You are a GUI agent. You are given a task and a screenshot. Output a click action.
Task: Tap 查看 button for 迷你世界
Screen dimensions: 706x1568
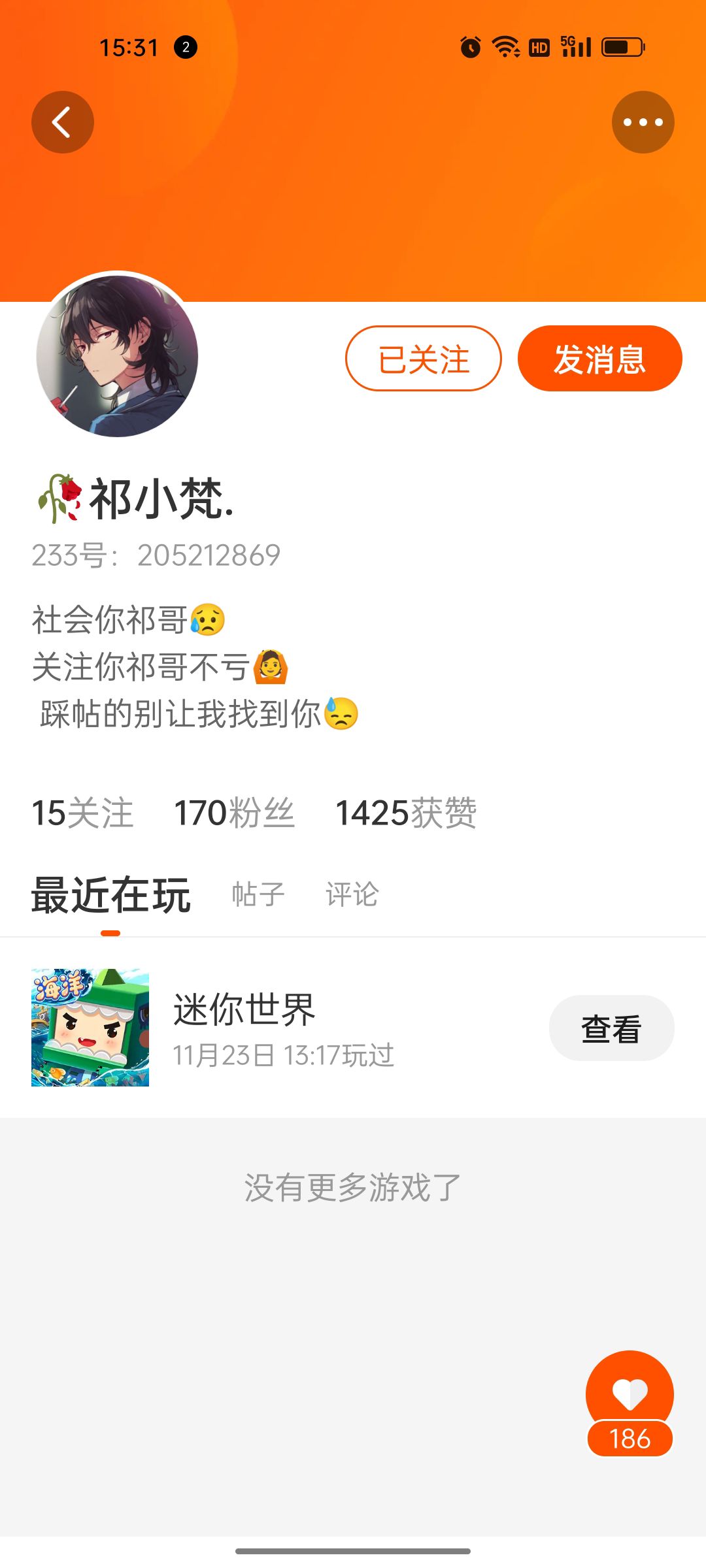point(612,1028)
